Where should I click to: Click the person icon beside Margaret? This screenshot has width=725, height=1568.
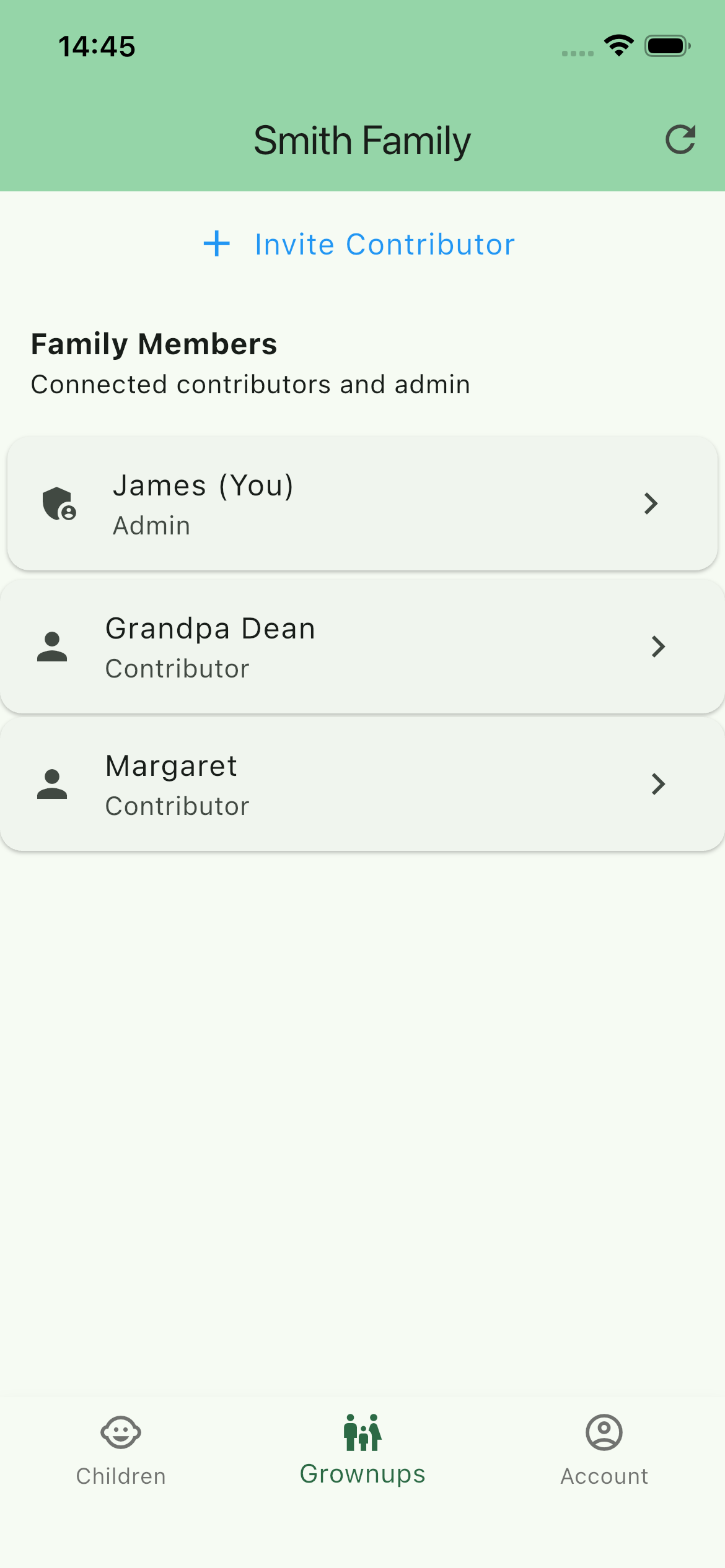[51, 784]
